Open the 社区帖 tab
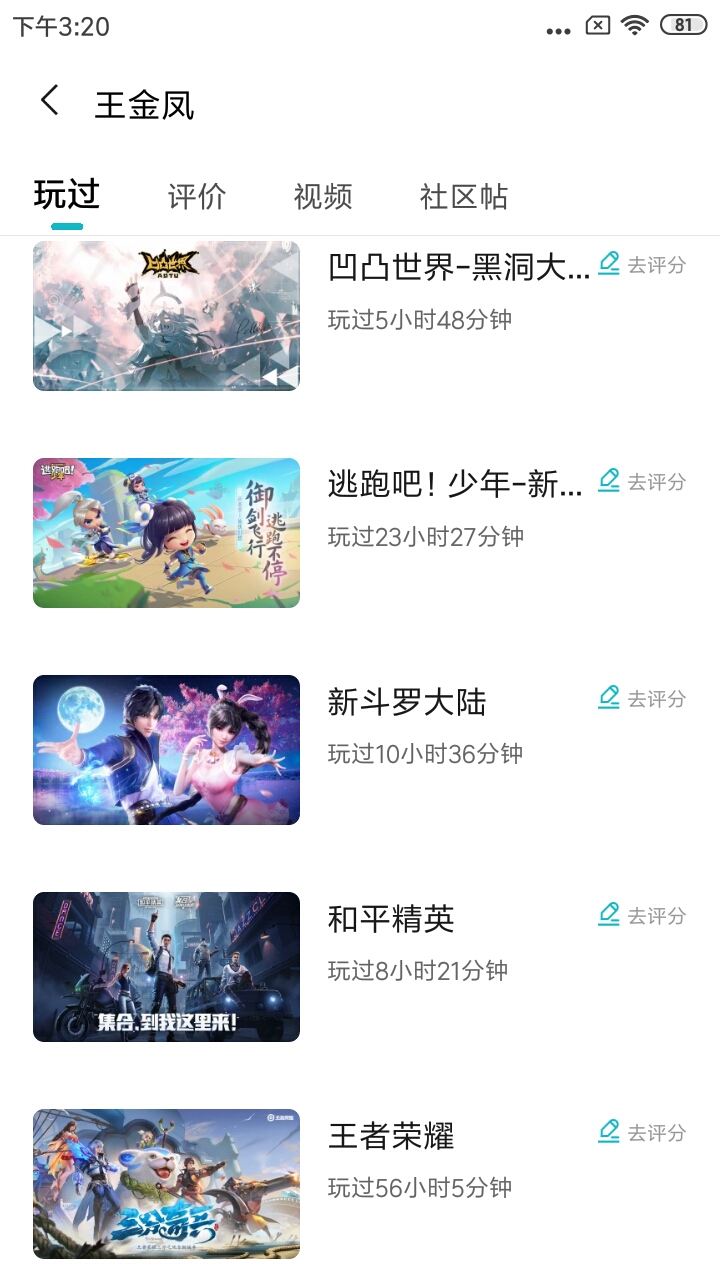 click(x=462, y=196)
